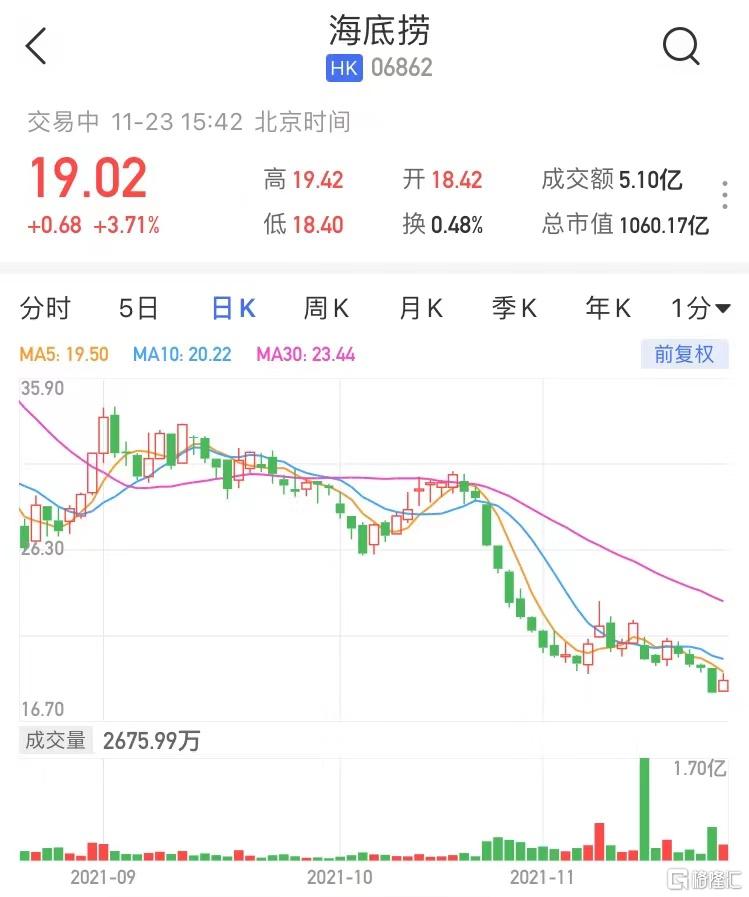Go back using the top-left arrow
Screen dimensions: 749x897
(x=37, y=46)
